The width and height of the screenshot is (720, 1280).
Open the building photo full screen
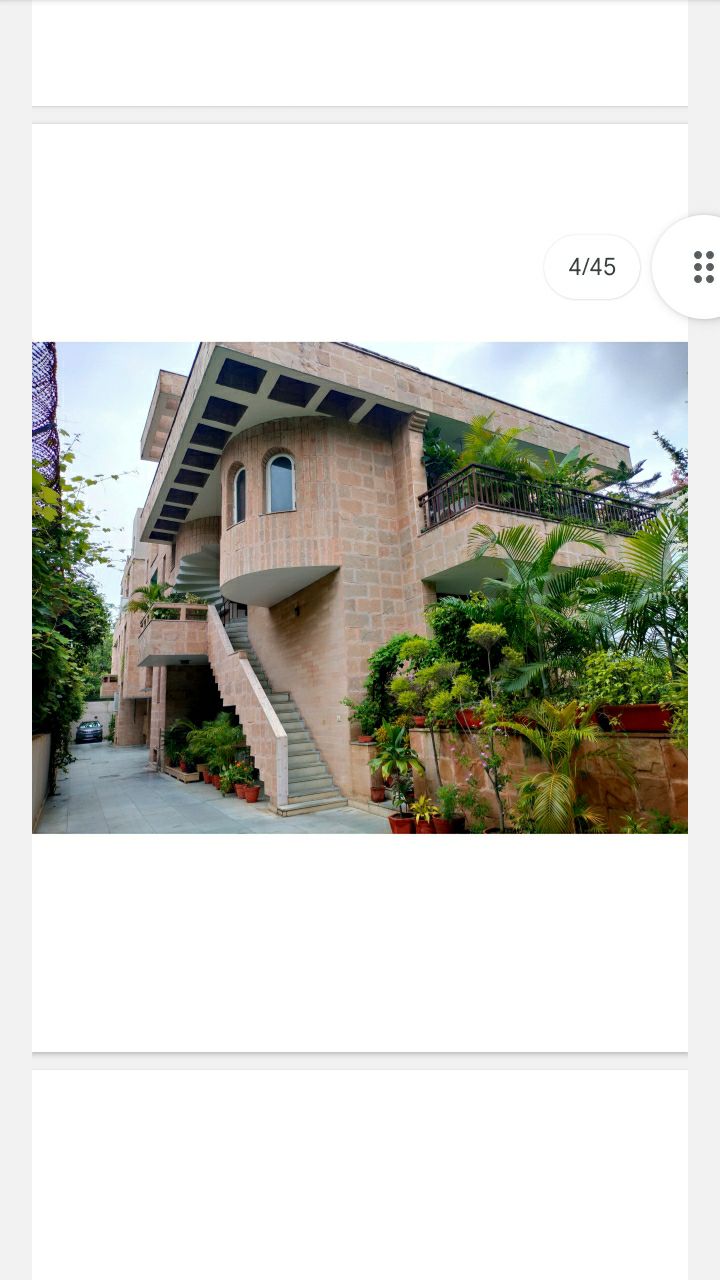[x=360, y=587]
